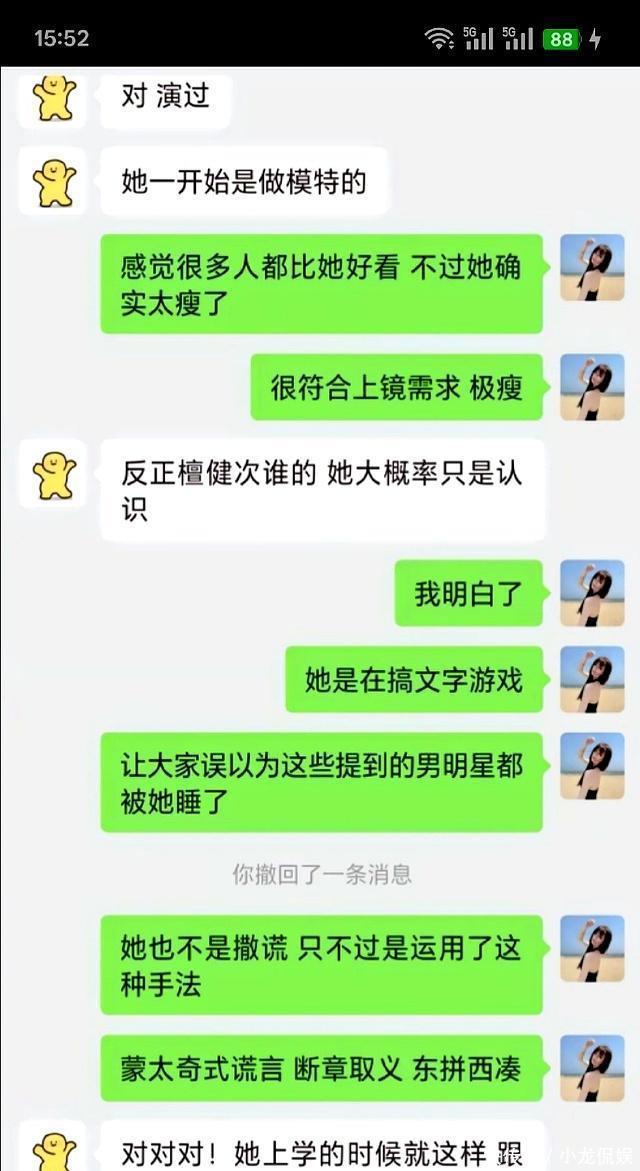View profile from avatar beside "她是在搞文字游戏"

click(x=592, y=679)
